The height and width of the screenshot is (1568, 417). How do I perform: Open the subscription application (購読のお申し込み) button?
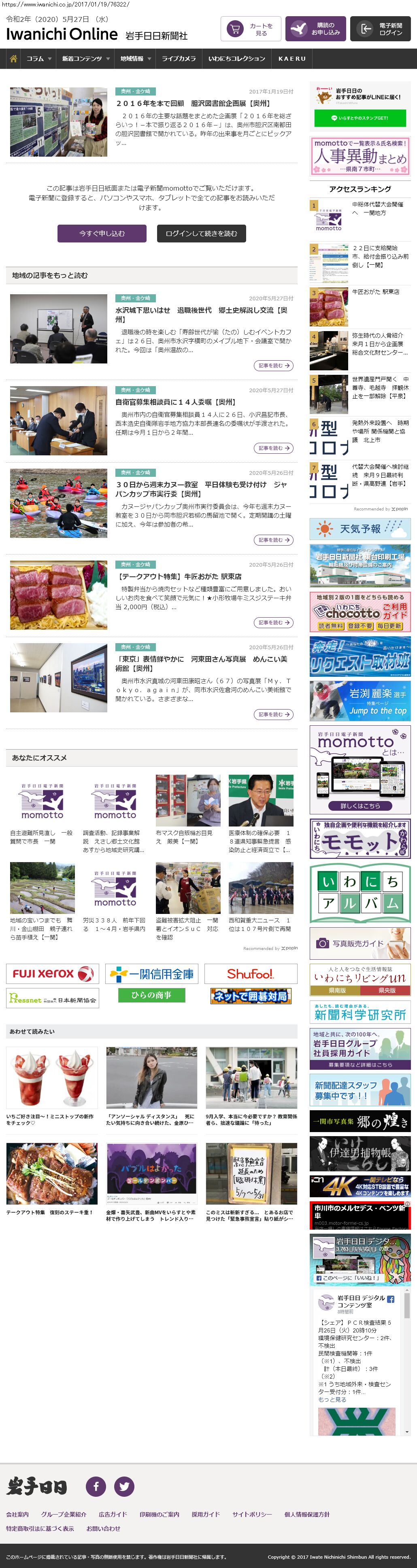pos(315,29)
